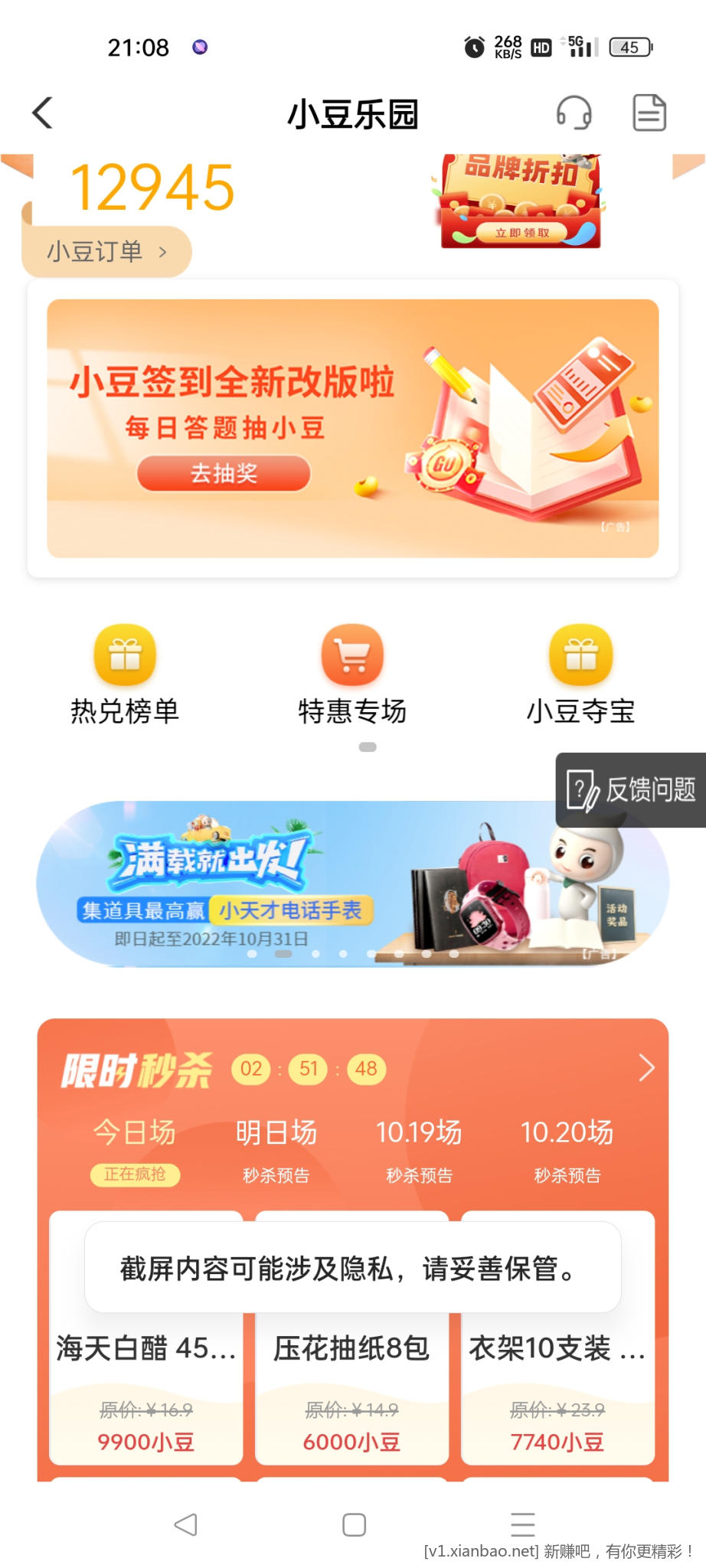706x1568 pixels.
Task: Open the 满载就出发 event banner
Action: [x=306, y=884]
